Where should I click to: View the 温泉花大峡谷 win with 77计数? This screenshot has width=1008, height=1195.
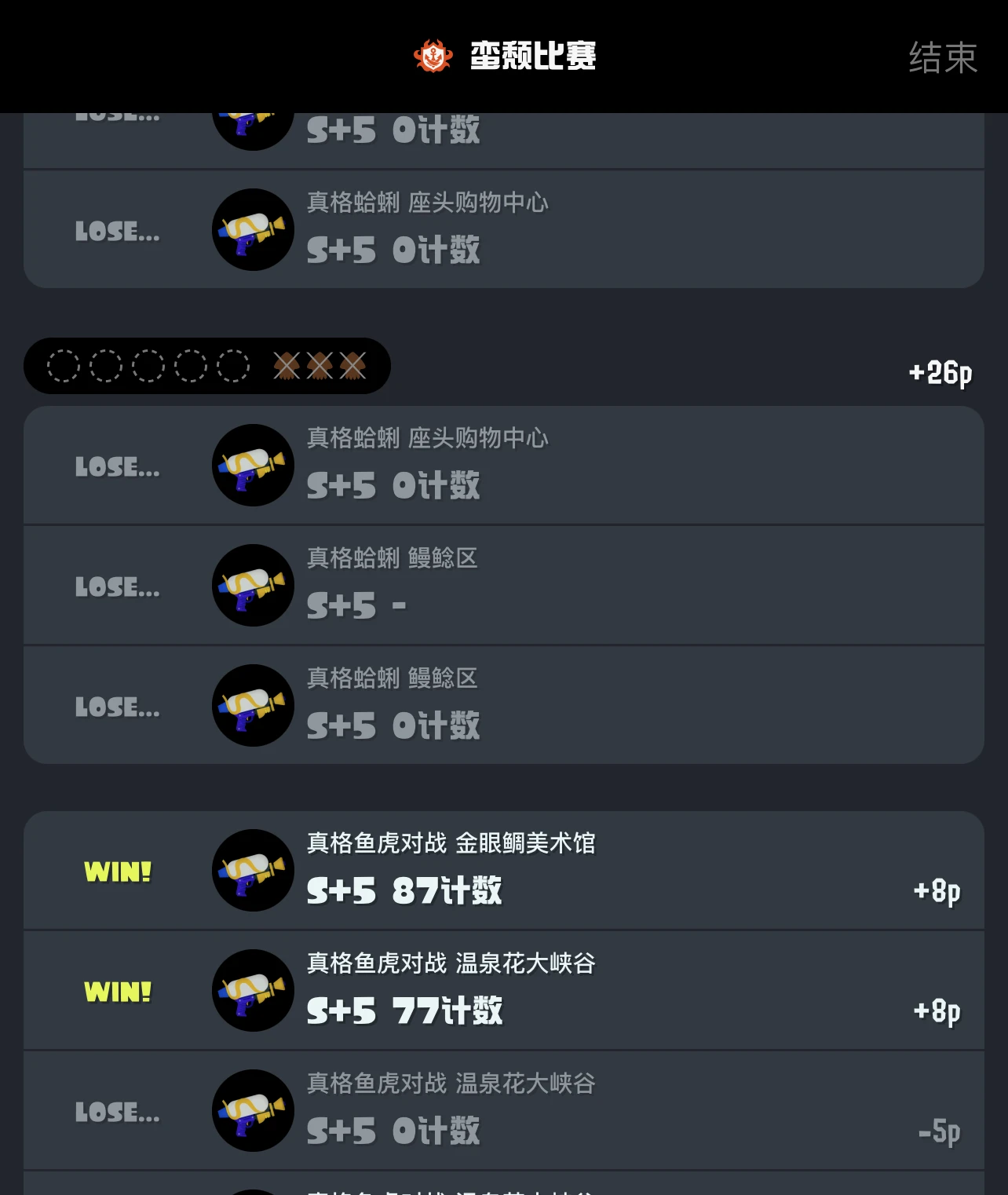click(x=502, y=991)
